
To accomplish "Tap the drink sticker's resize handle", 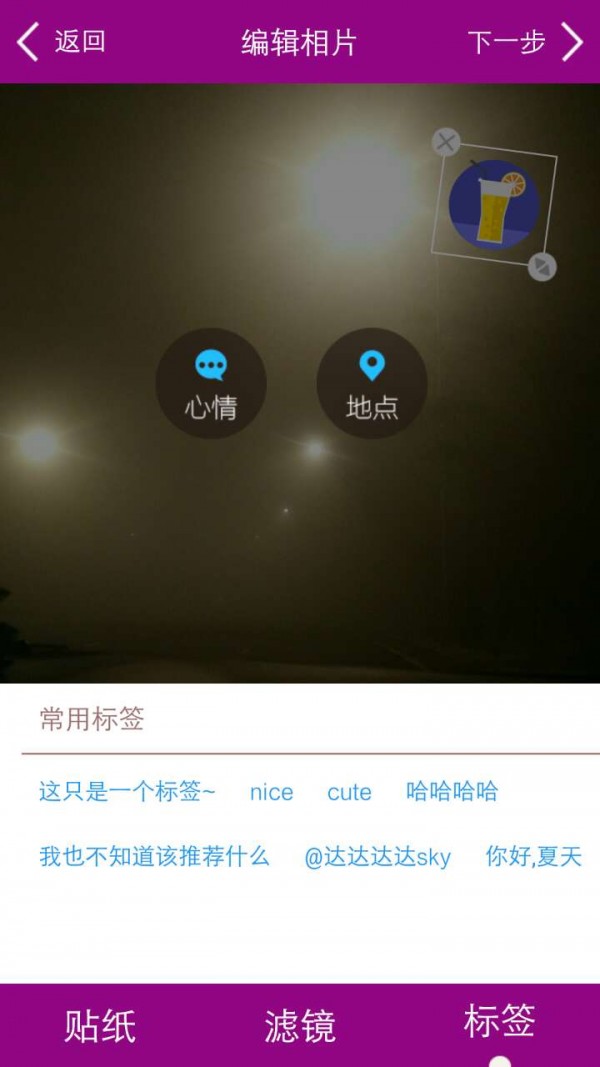I will point(541,266).
